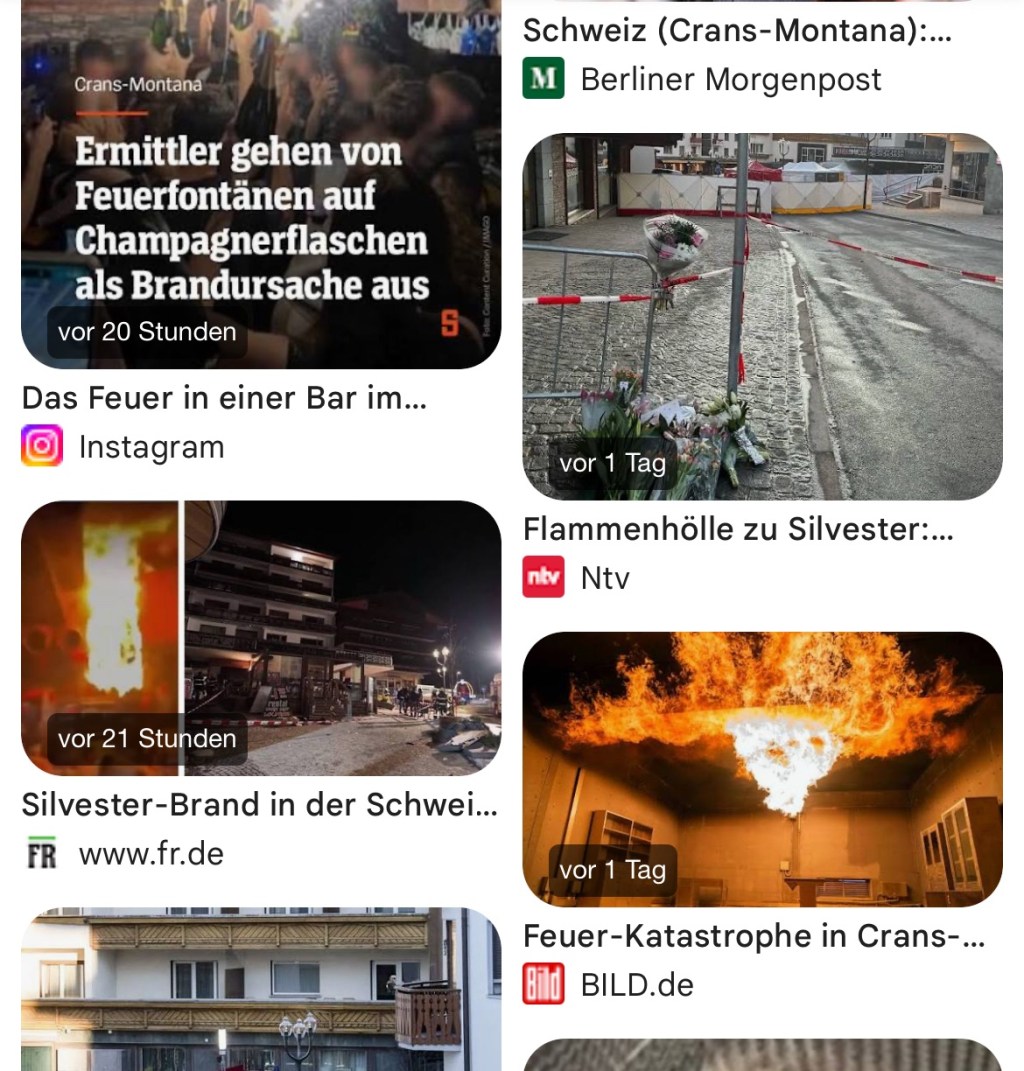Open the fr.de Silvester-Brand image result
Screen dimensions: 1024x1071
[261, 638]
